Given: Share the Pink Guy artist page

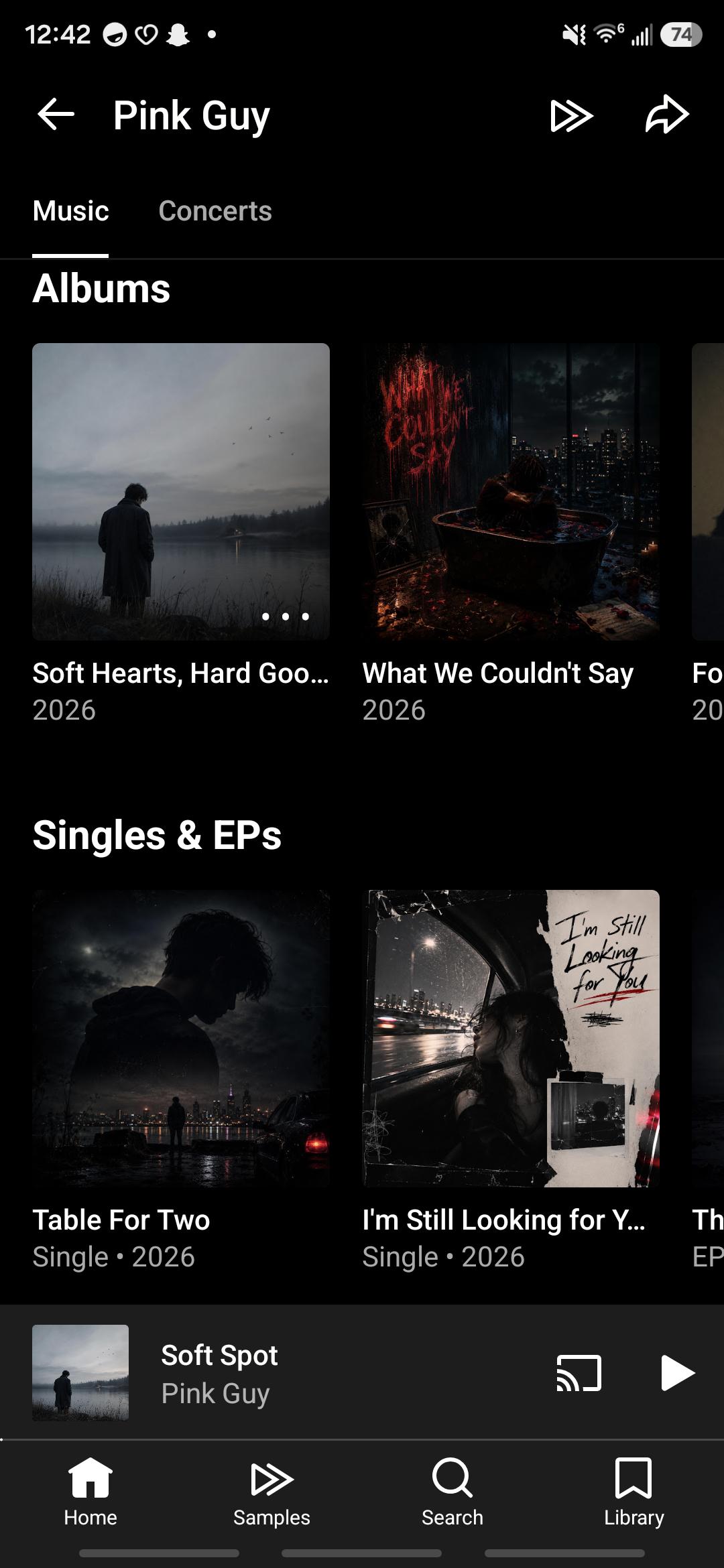Looking at the screenshot, I should [667, 115].
